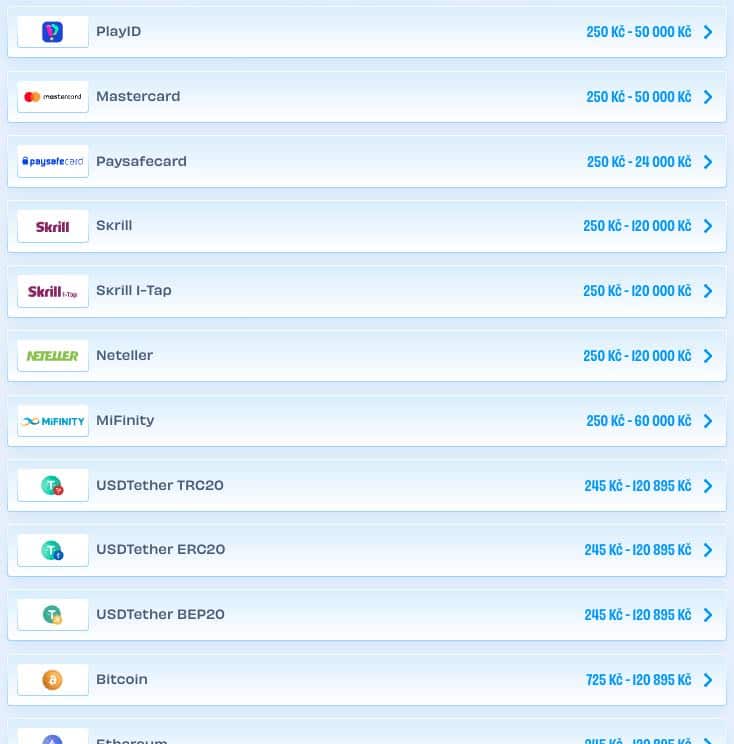Image resolution: width=734 pixels, height=744 pixels.
Task: Select PlayID payment method
Action: 366,32
